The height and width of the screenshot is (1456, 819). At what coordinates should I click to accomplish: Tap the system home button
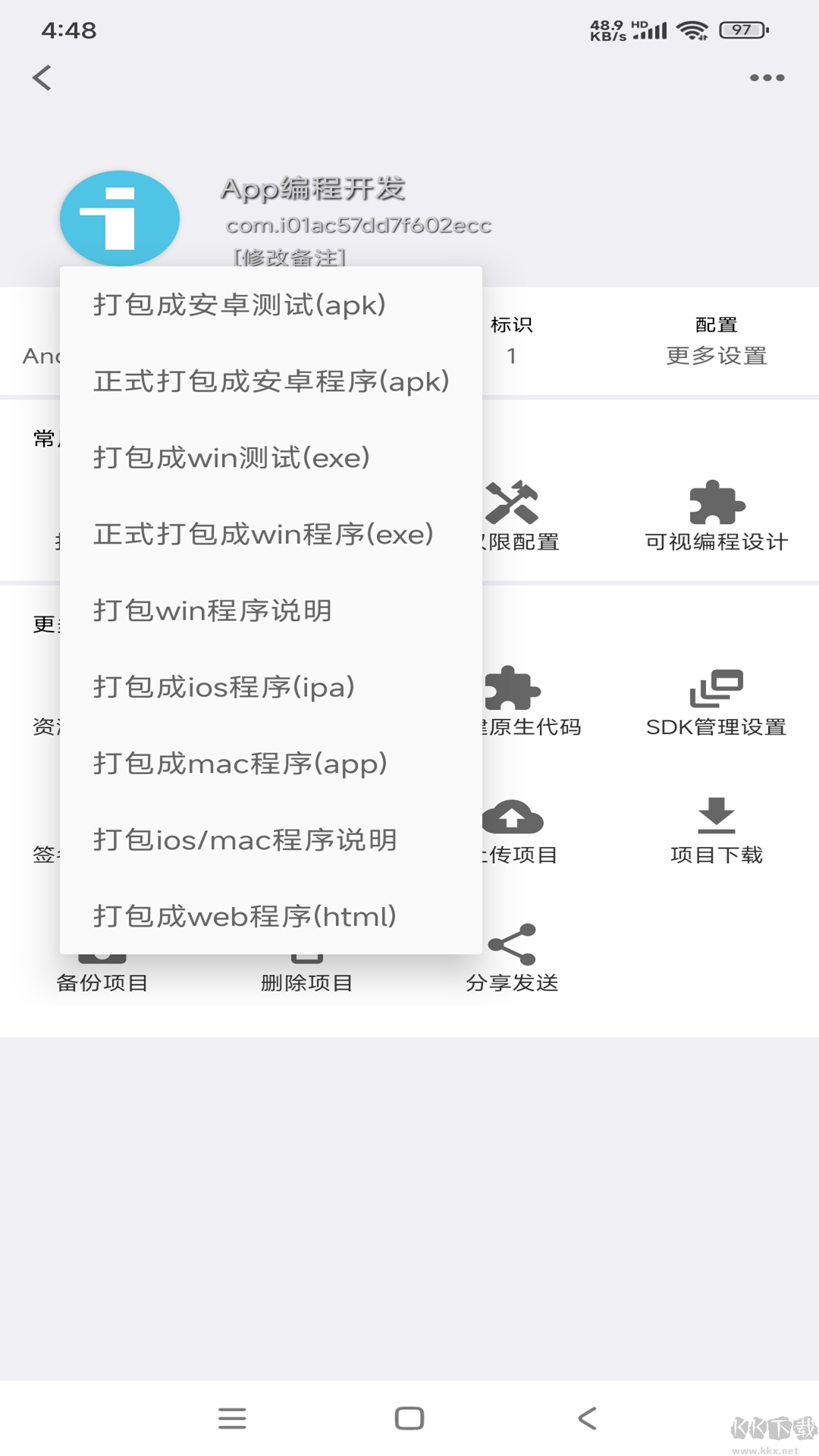click(x=409, y=1418)
